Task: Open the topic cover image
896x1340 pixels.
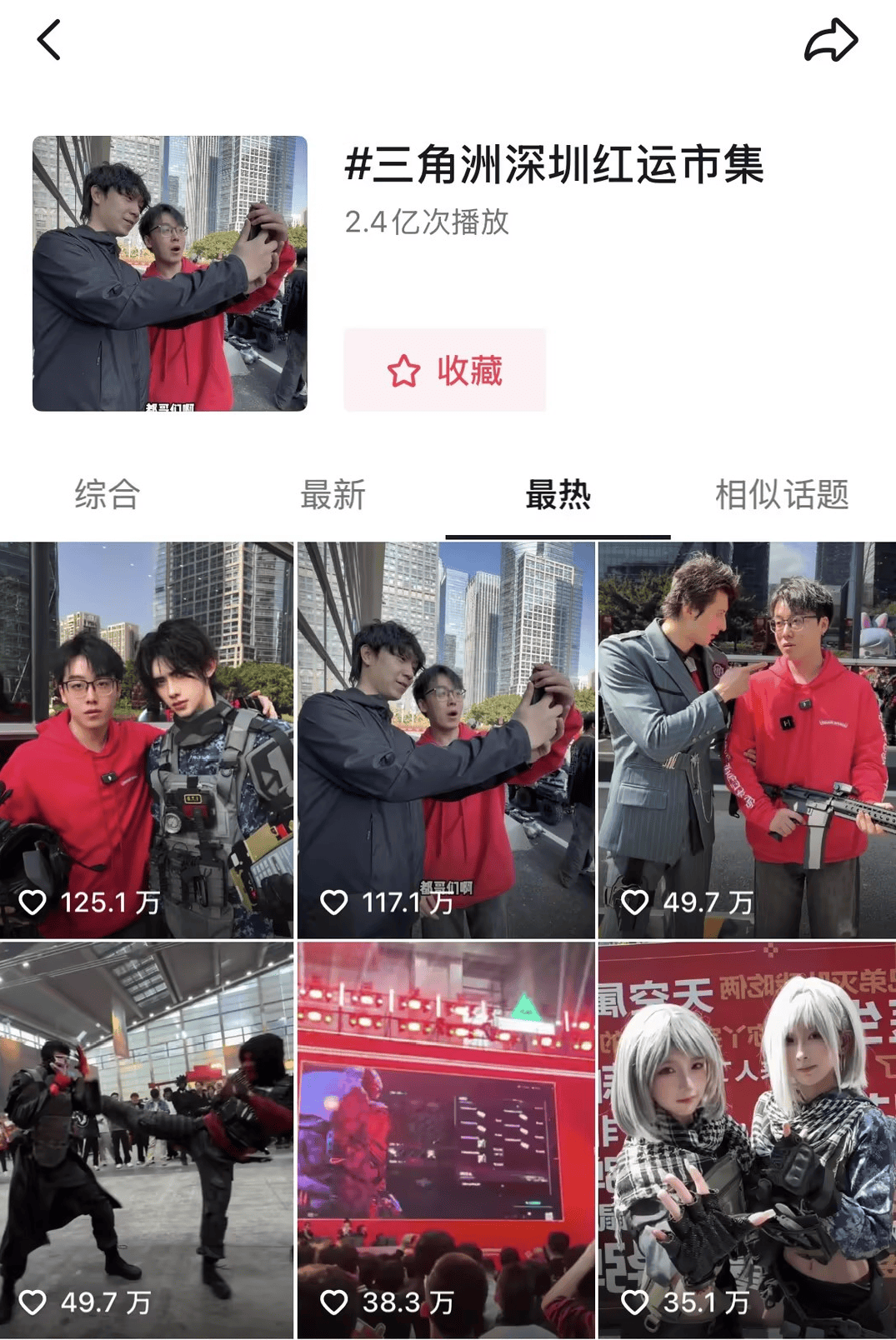Action: 170,273
